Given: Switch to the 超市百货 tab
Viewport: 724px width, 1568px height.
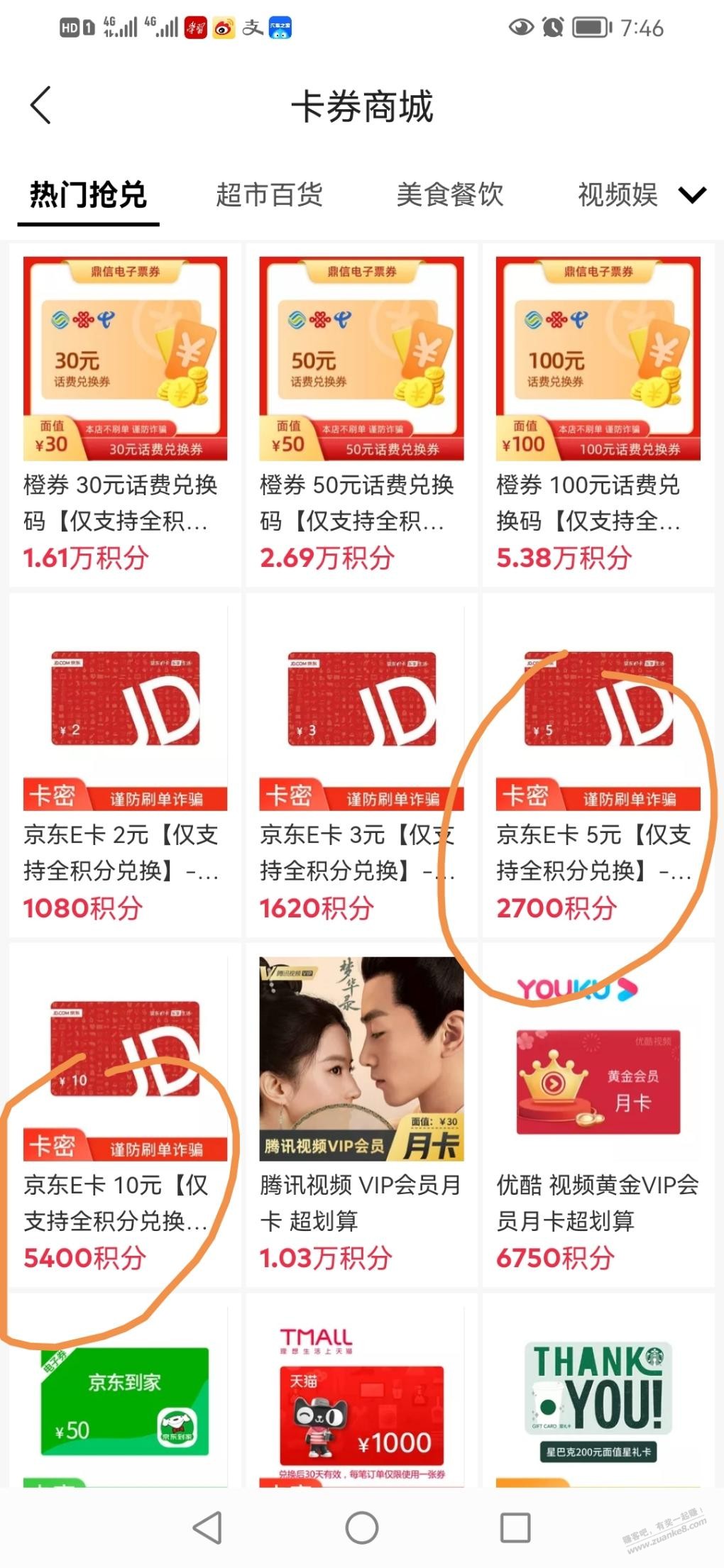Looking at the screenshot, I should 269,195.
